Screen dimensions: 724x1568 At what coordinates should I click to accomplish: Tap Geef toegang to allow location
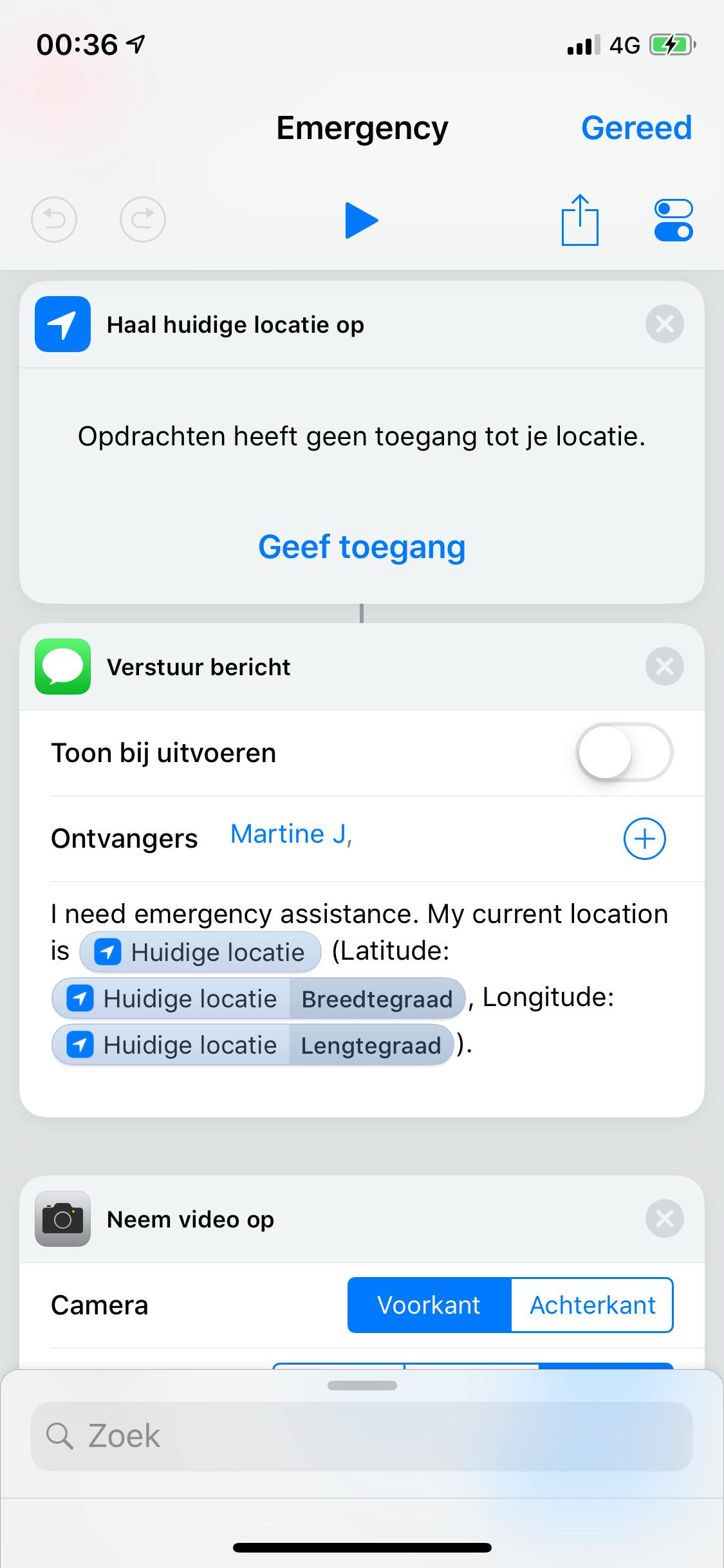coord(362,547)
